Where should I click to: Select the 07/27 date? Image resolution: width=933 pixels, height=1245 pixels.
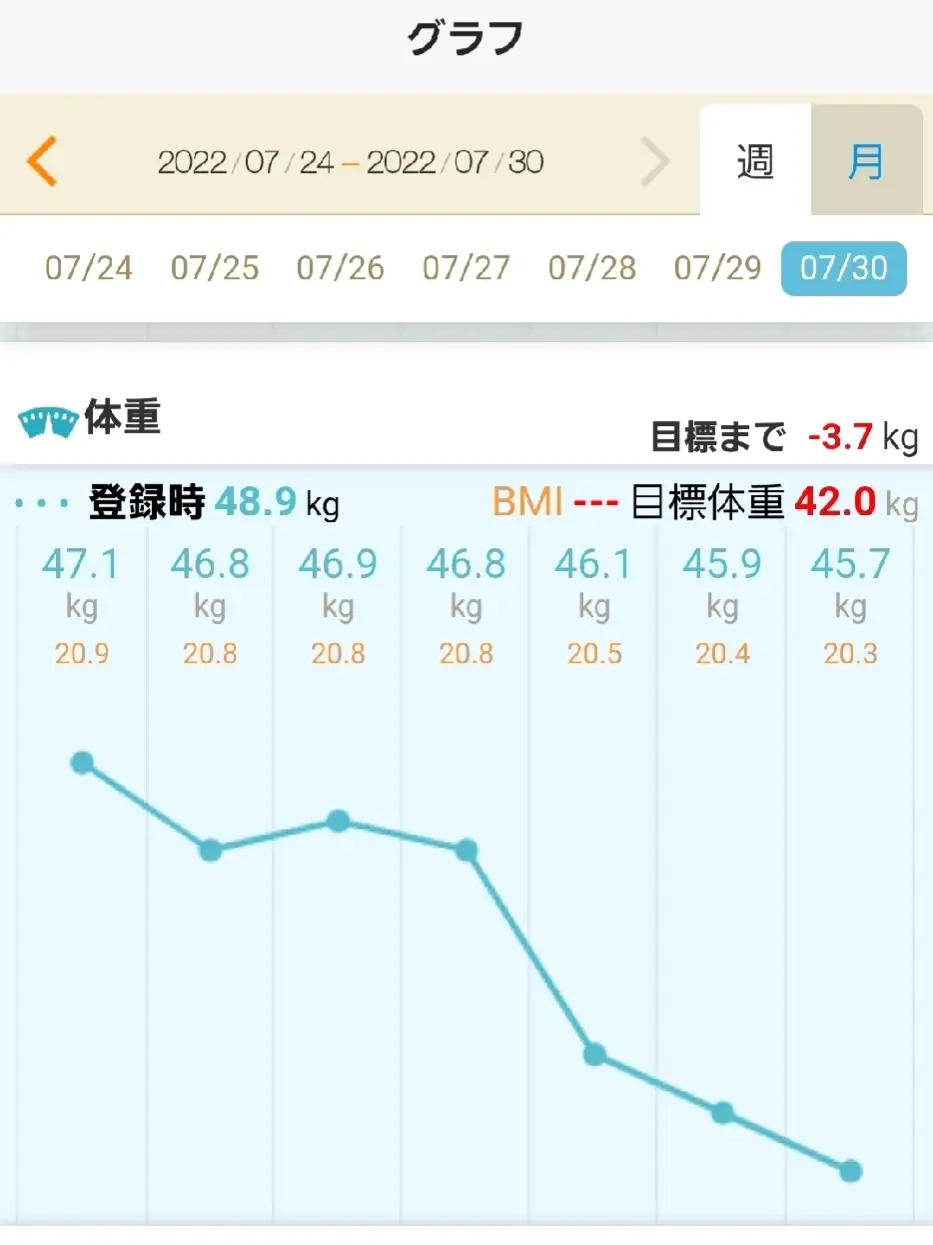coord(466,267)
